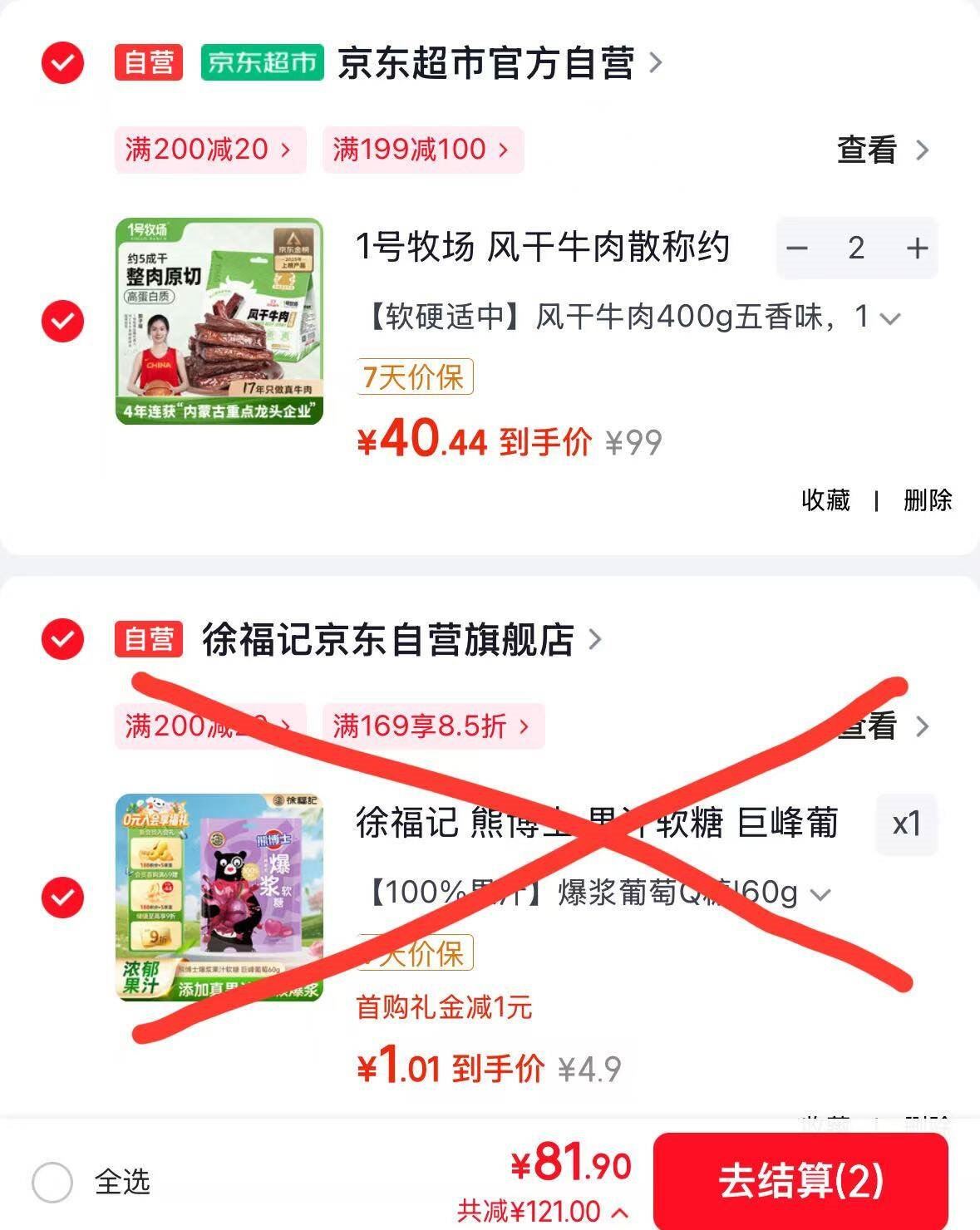Expand the 风干牛肉400g五香味 spec selector
Image resolution: width=980 pixels, height=1230 pixels.
(632, 317)
